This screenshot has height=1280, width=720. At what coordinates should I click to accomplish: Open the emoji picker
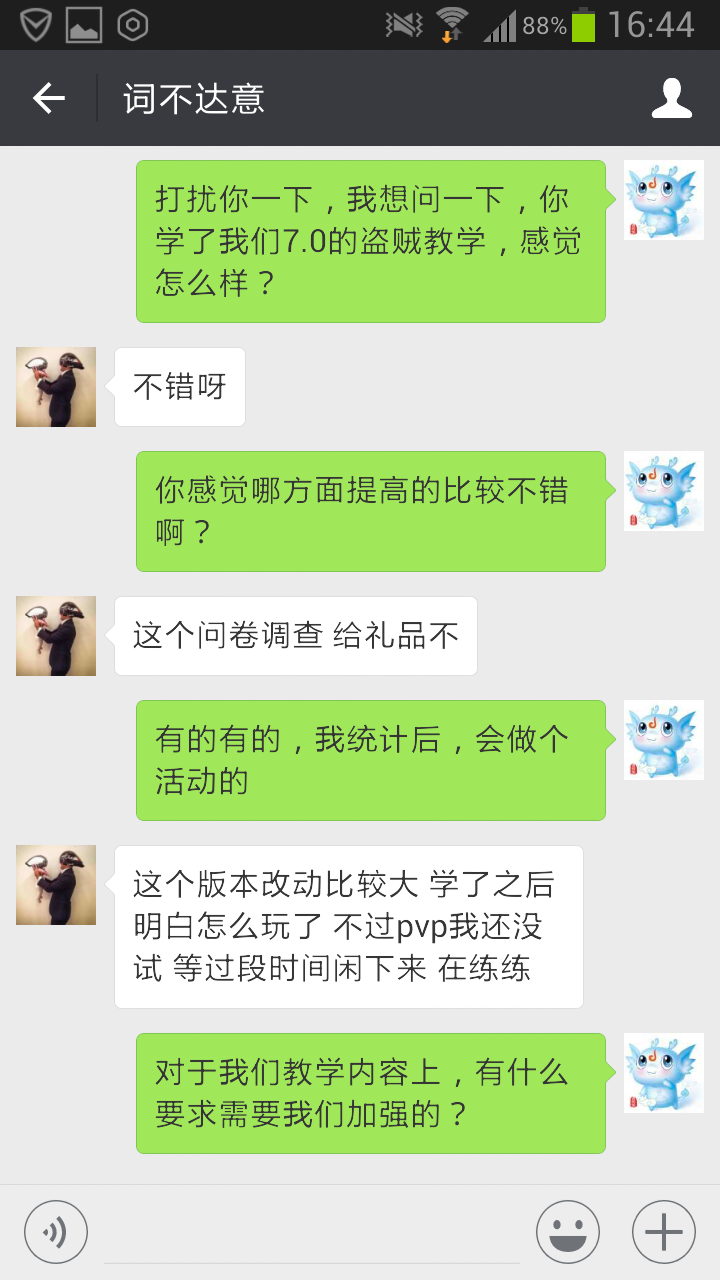[568, 1232]
